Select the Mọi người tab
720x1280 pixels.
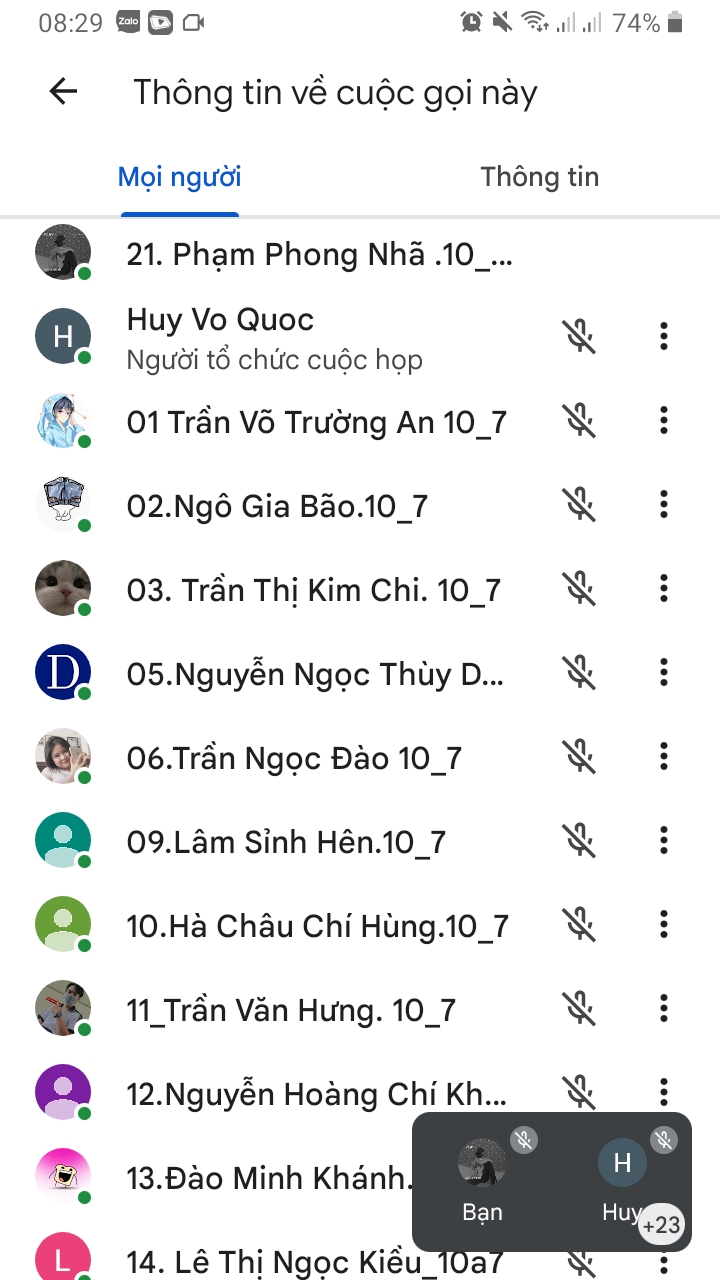pyautogui.click(x=180, y=177)
